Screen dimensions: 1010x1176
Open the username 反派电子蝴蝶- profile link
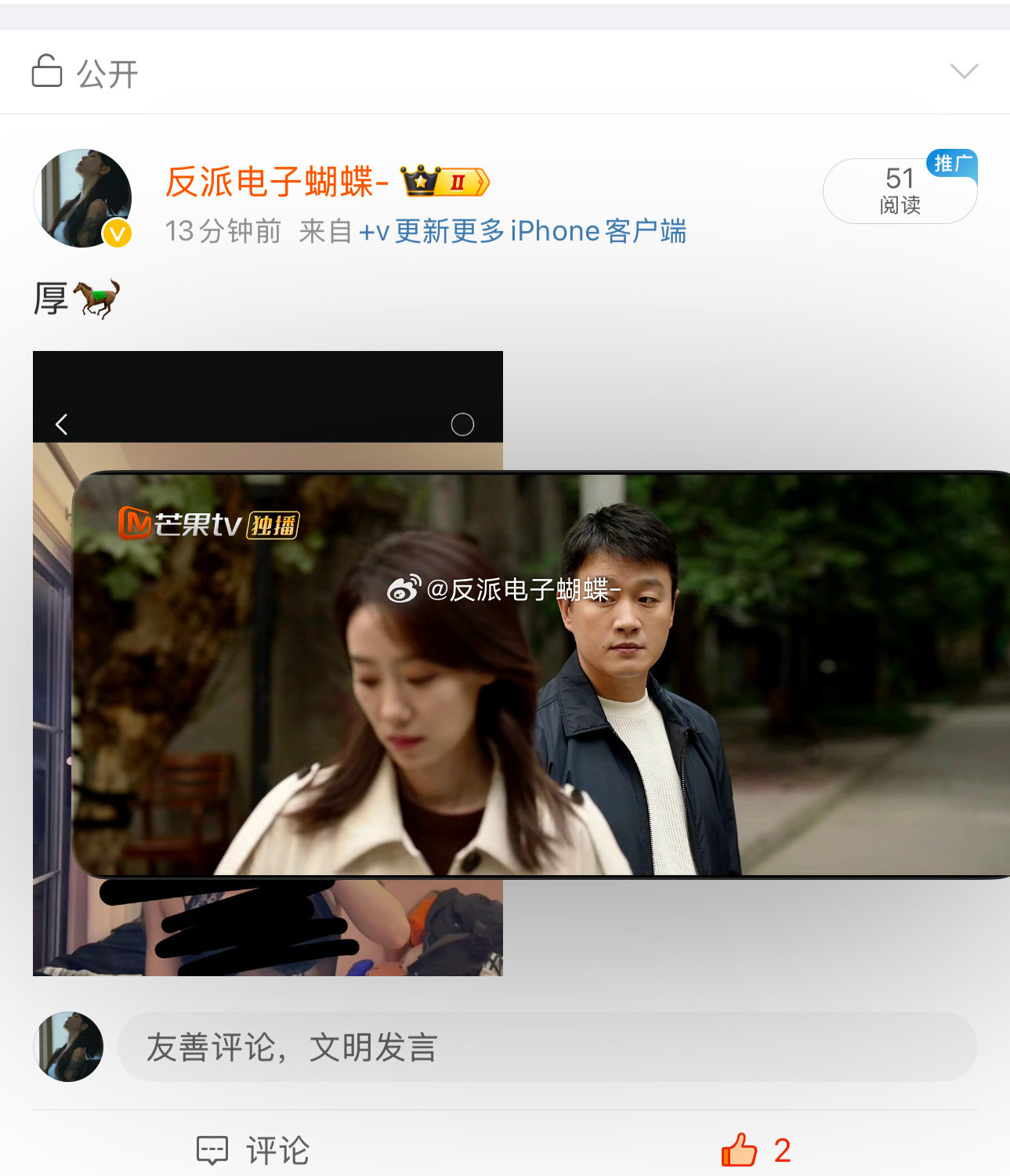click(x=277, y=182)
